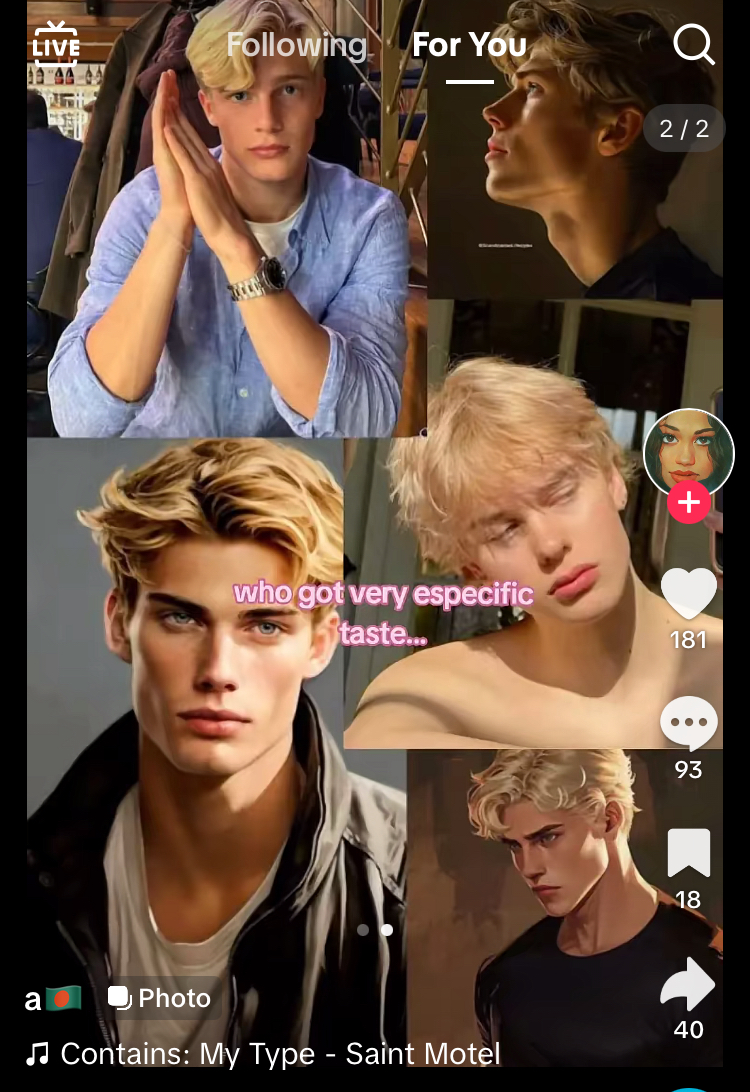Open the search magnifier

[x=693, y=44]
